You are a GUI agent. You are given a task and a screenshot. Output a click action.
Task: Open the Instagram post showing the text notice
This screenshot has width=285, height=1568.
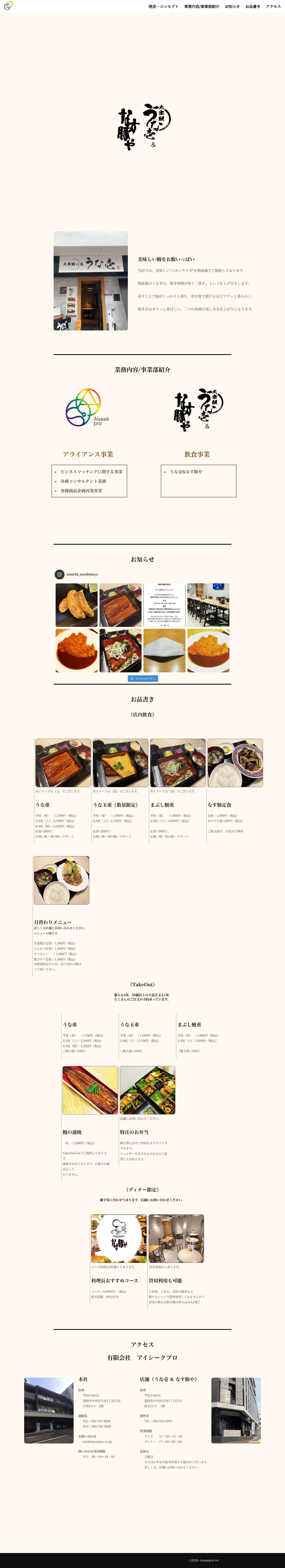click(x=164, y=605)
